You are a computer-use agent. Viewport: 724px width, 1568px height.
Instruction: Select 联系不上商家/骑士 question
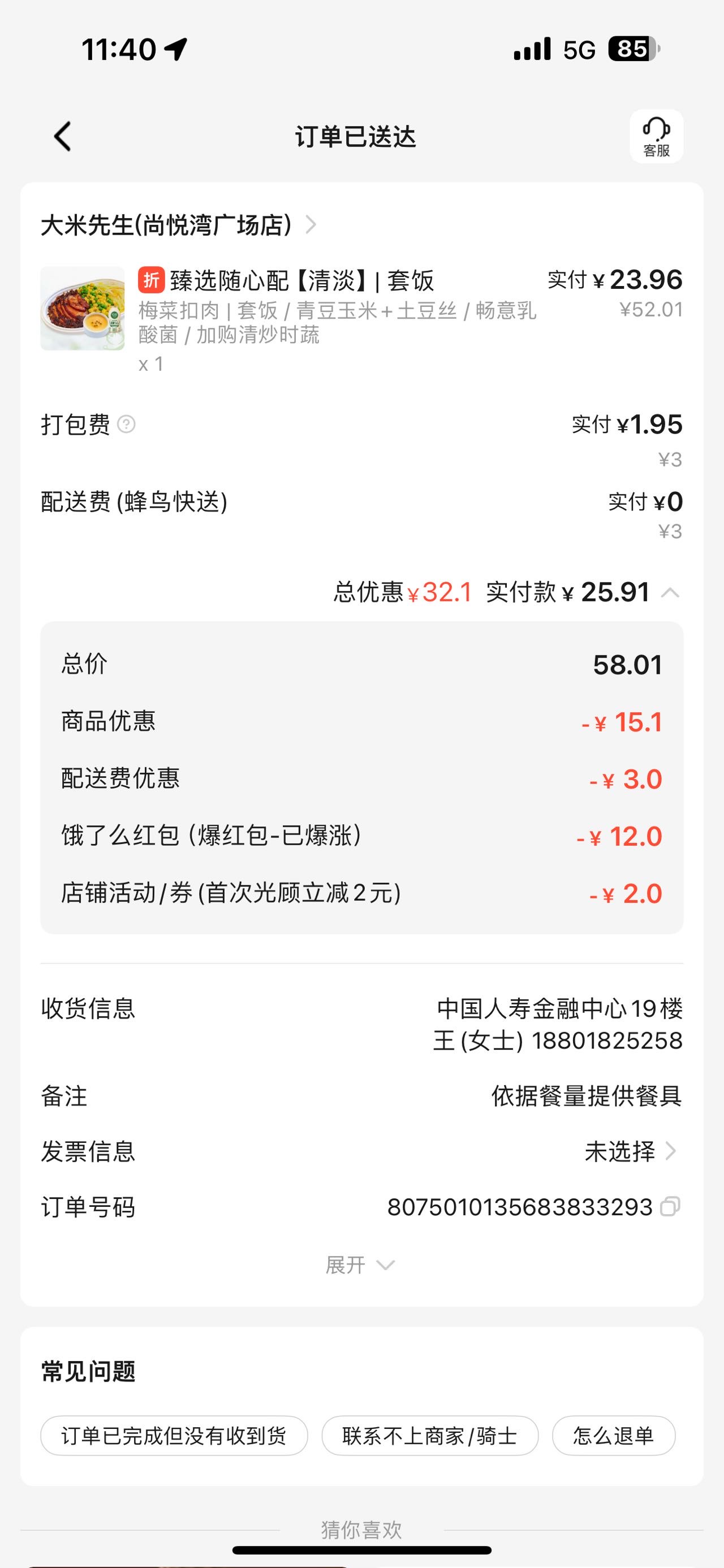click(x=430, y=1436)
